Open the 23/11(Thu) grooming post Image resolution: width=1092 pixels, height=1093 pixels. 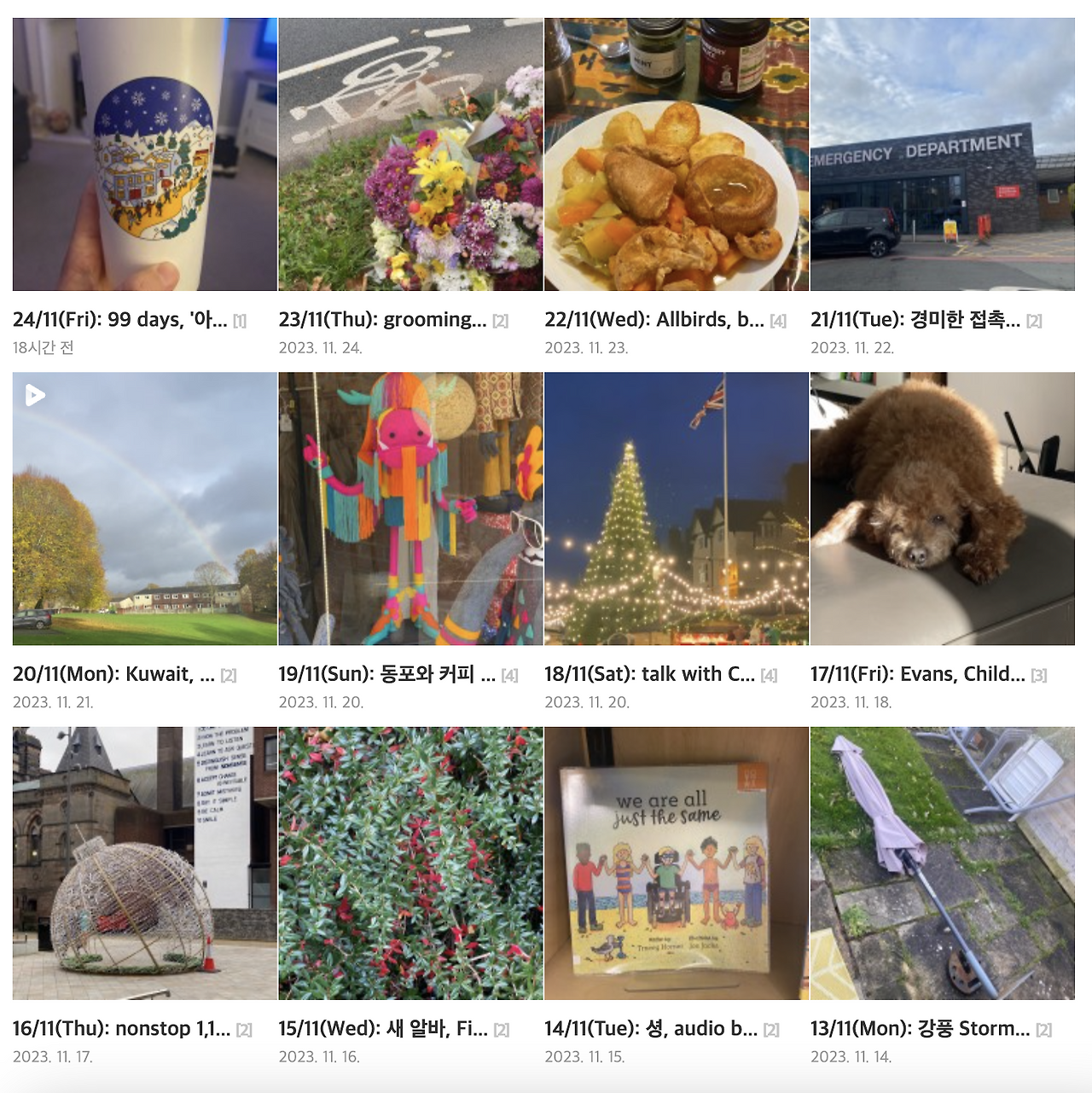click(x=382, y=320)
